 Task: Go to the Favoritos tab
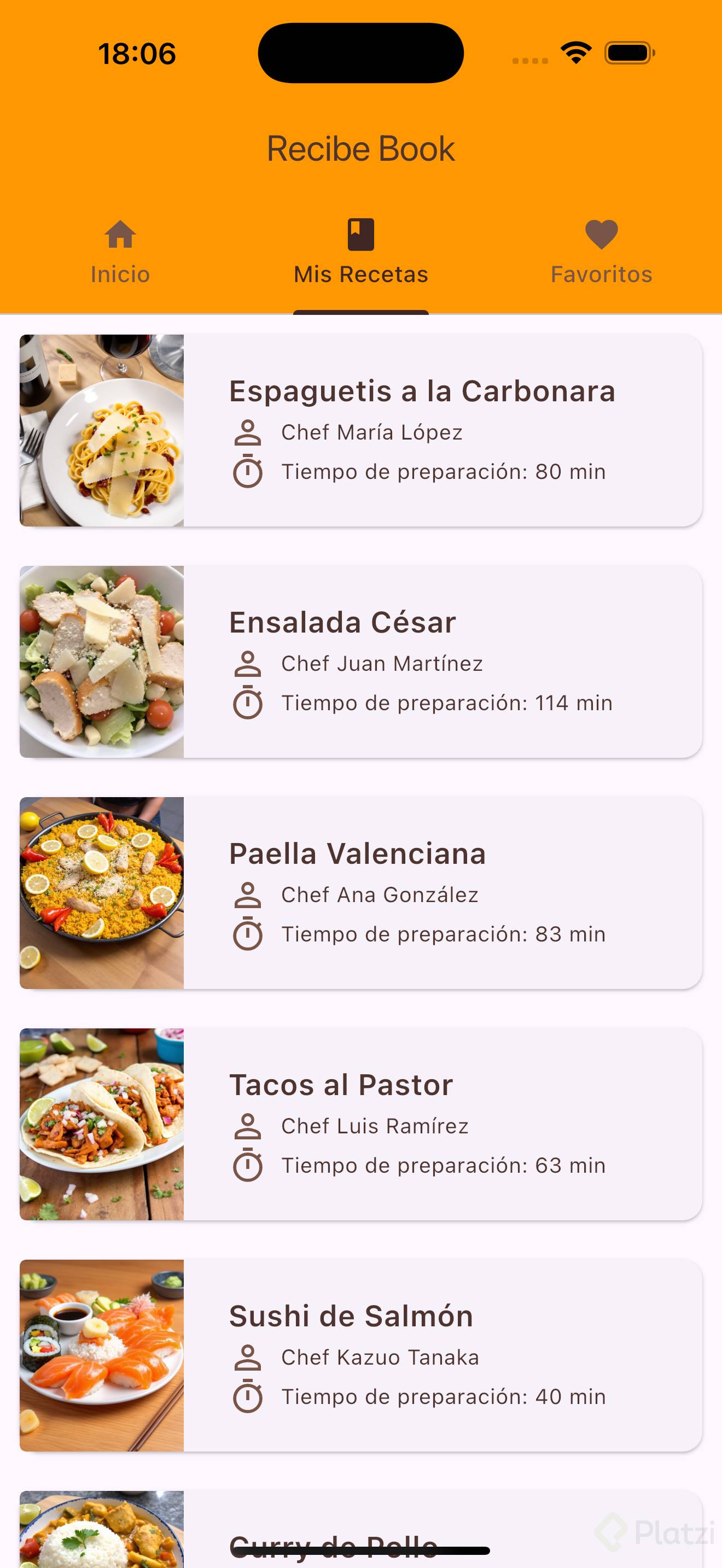pos(601,252)
